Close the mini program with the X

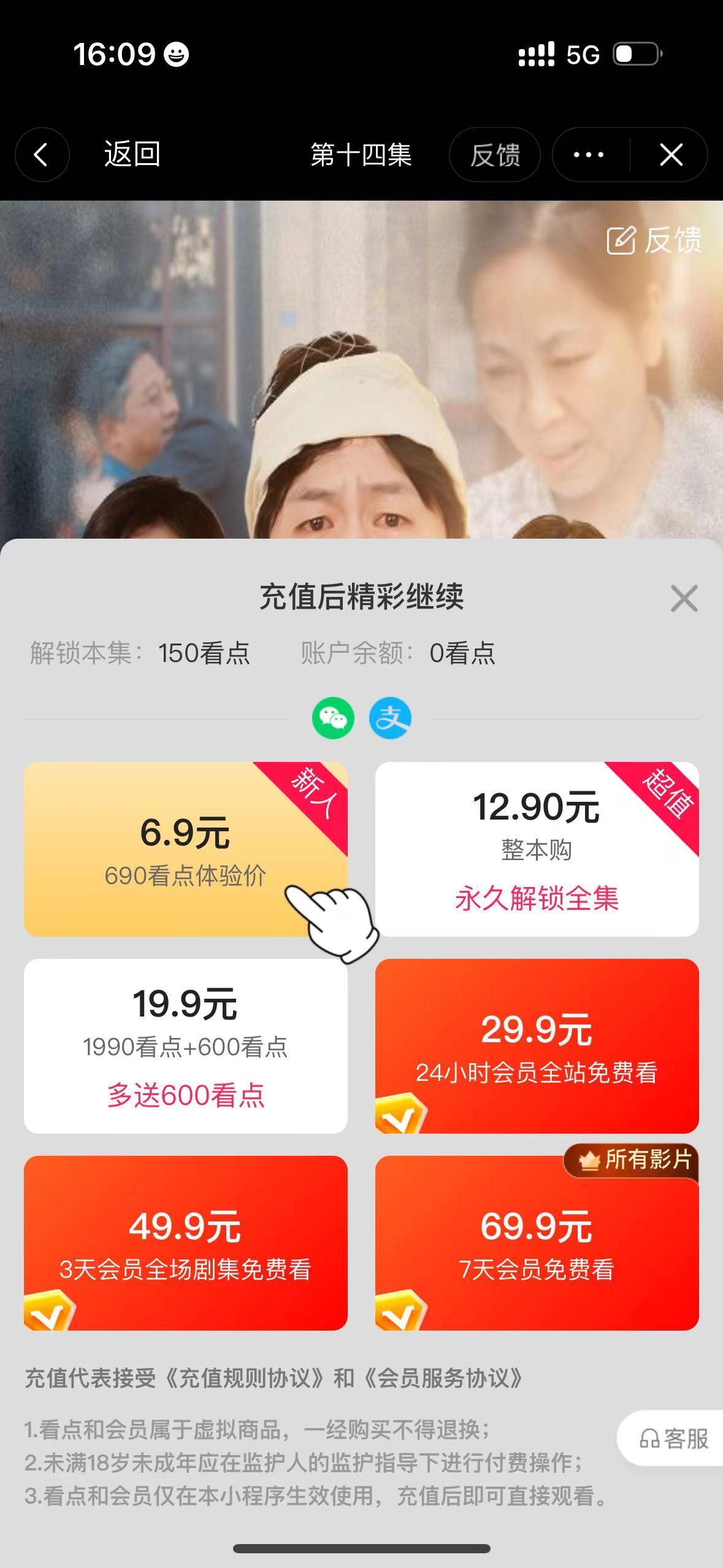[x=671, y=155]
